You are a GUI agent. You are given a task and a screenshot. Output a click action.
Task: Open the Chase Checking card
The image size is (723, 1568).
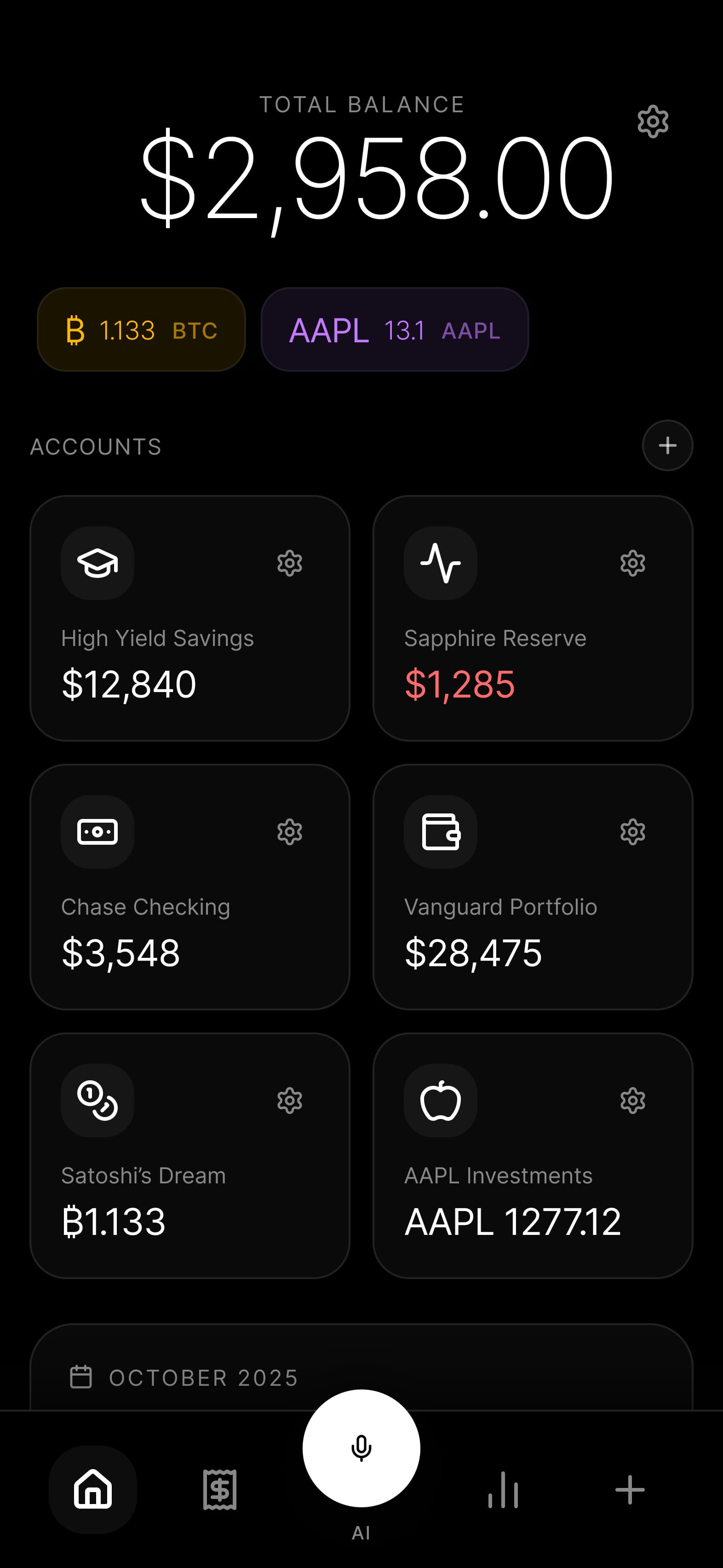(189, 925)
